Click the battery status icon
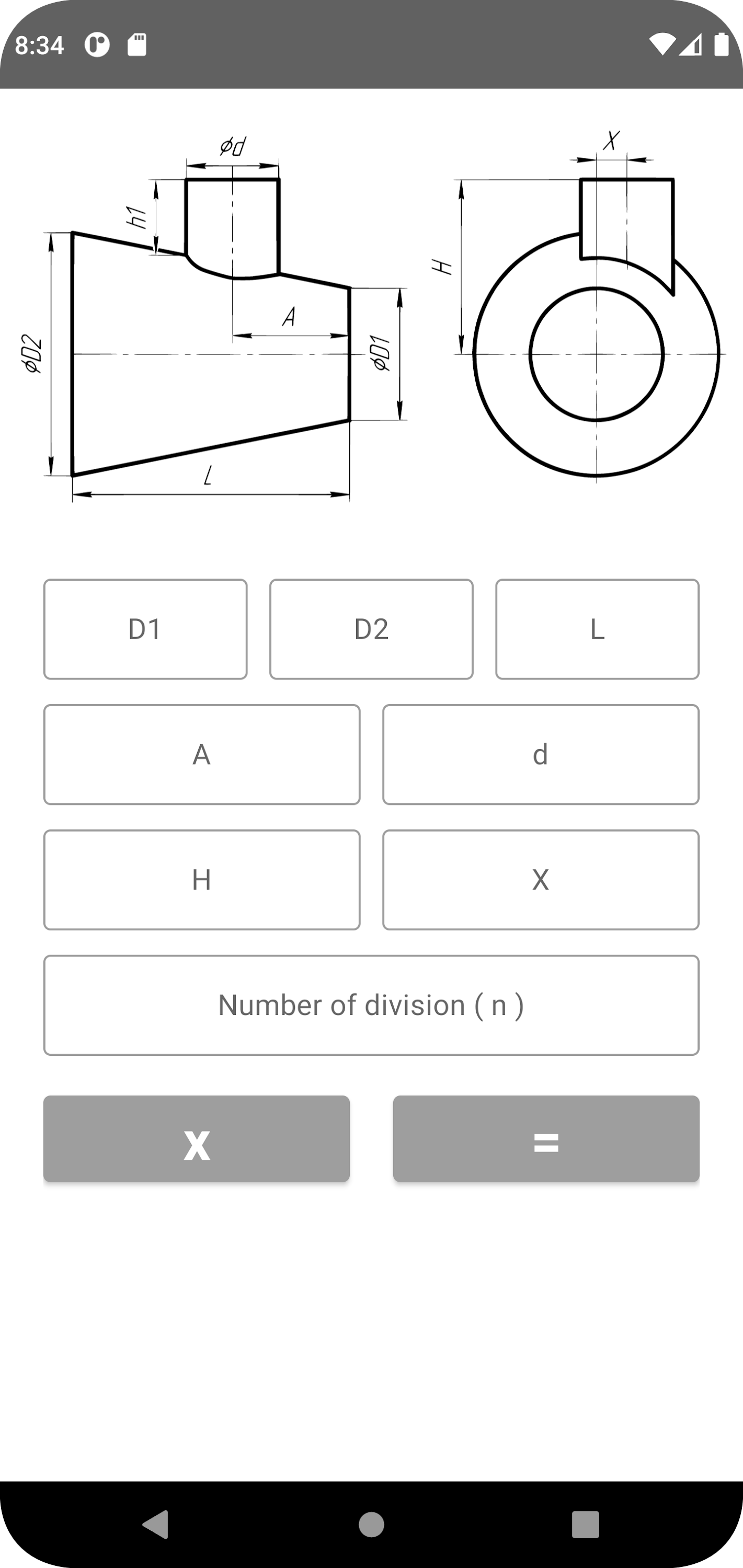Viewport: 743px width, 1568px height. [x=721, y=43]
